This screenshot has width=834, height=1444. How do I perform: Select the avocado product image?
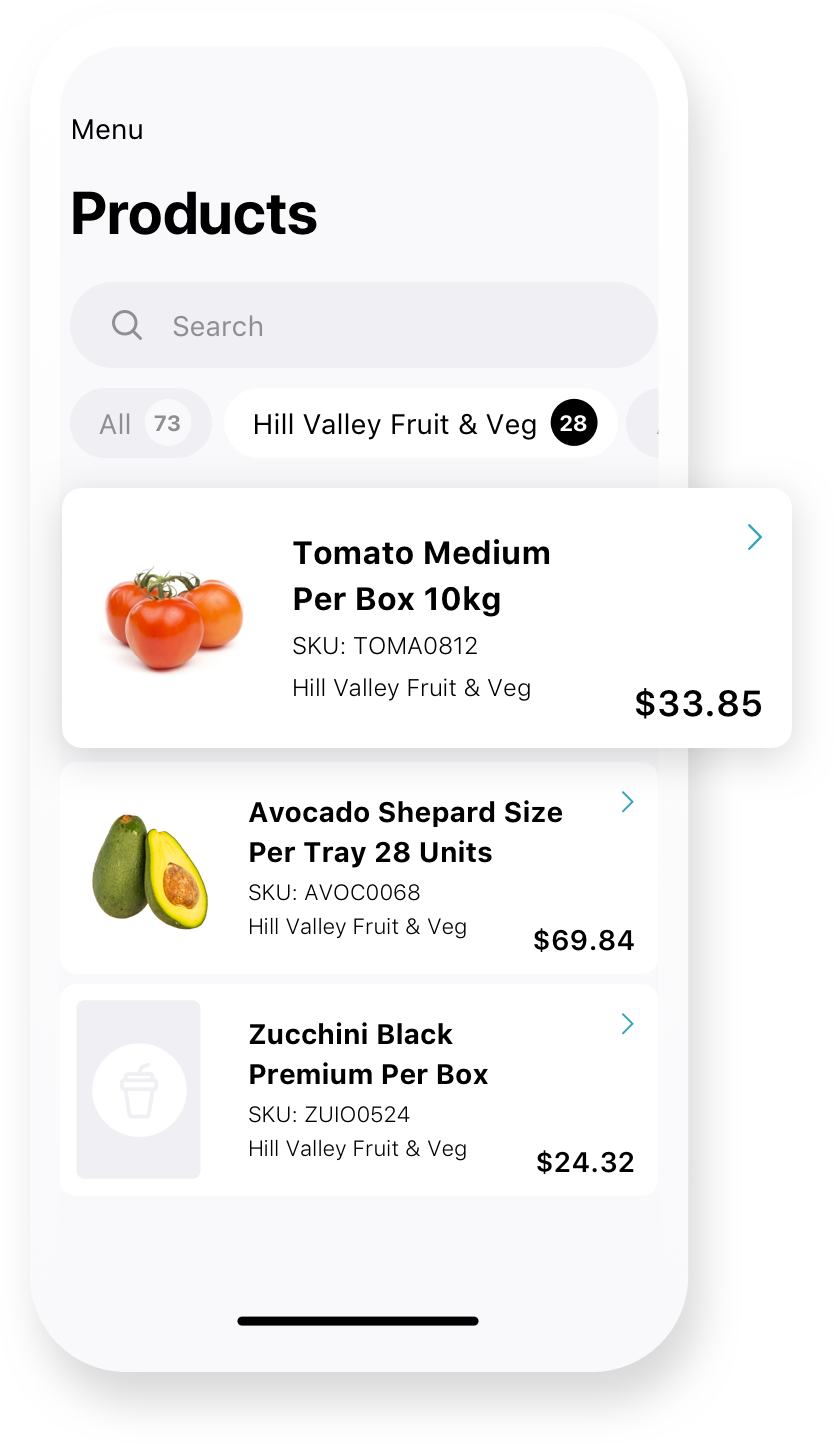coord(150,866)
